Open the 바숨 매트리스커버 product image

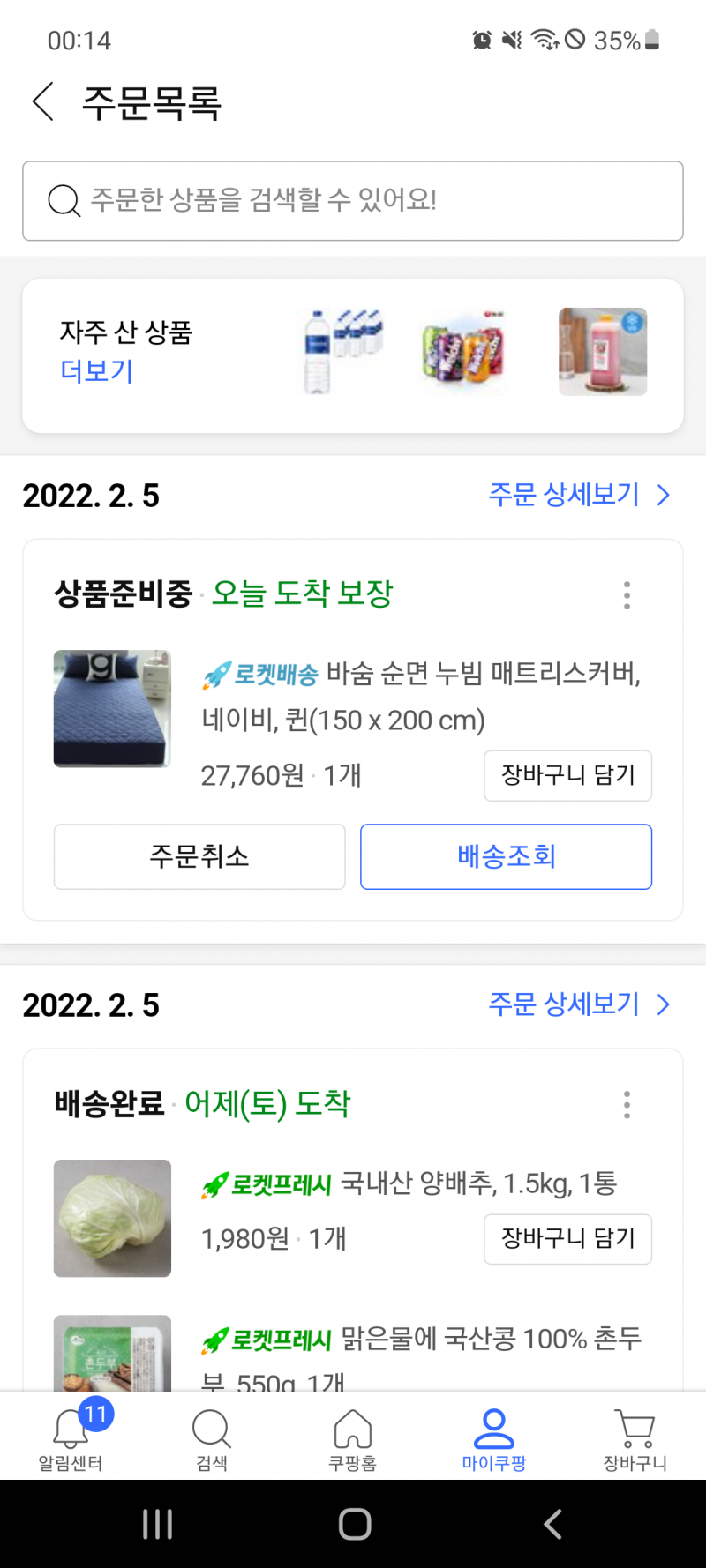(112, 708)
